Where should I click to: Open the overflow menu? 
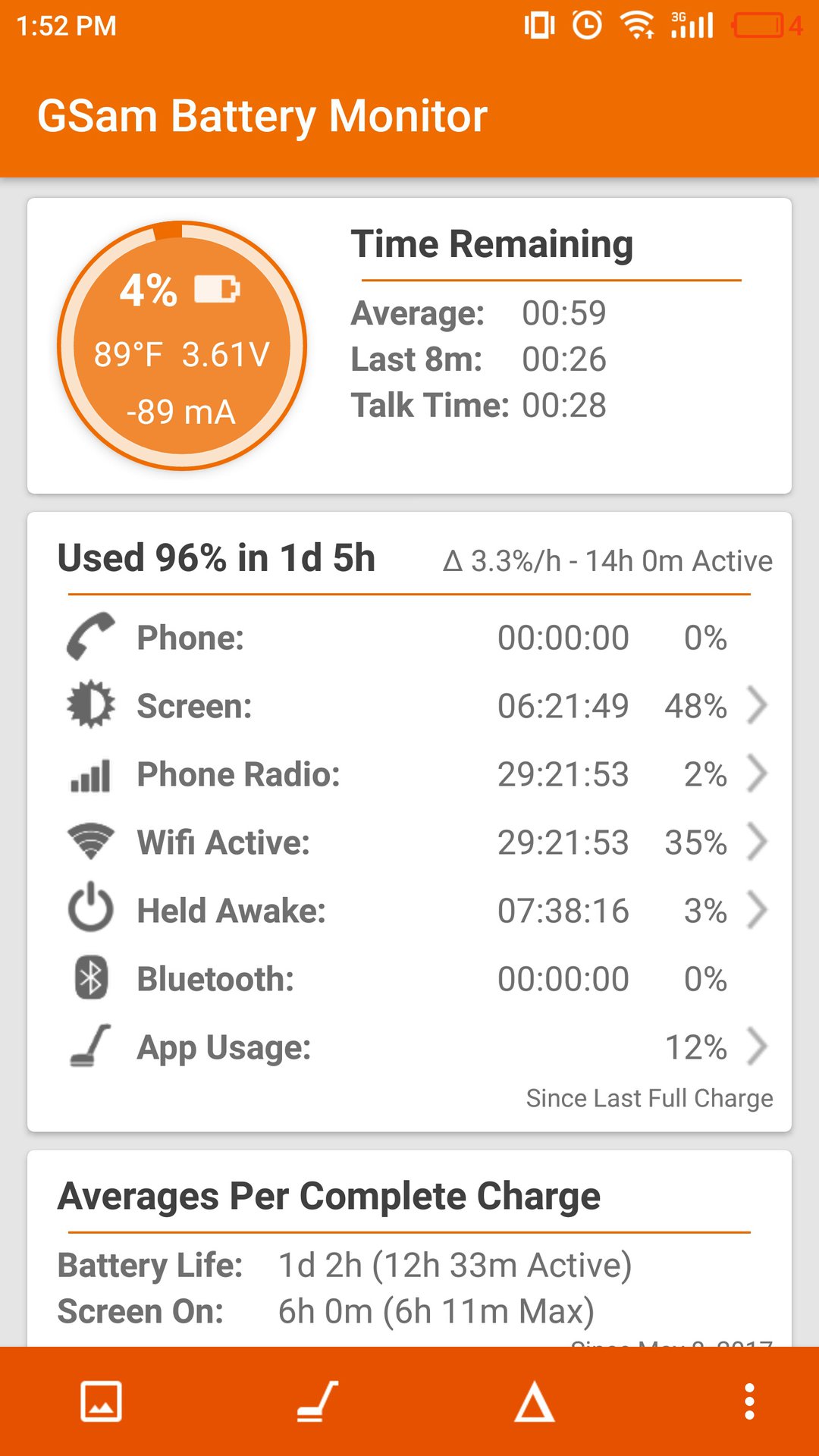point(749,1401)
